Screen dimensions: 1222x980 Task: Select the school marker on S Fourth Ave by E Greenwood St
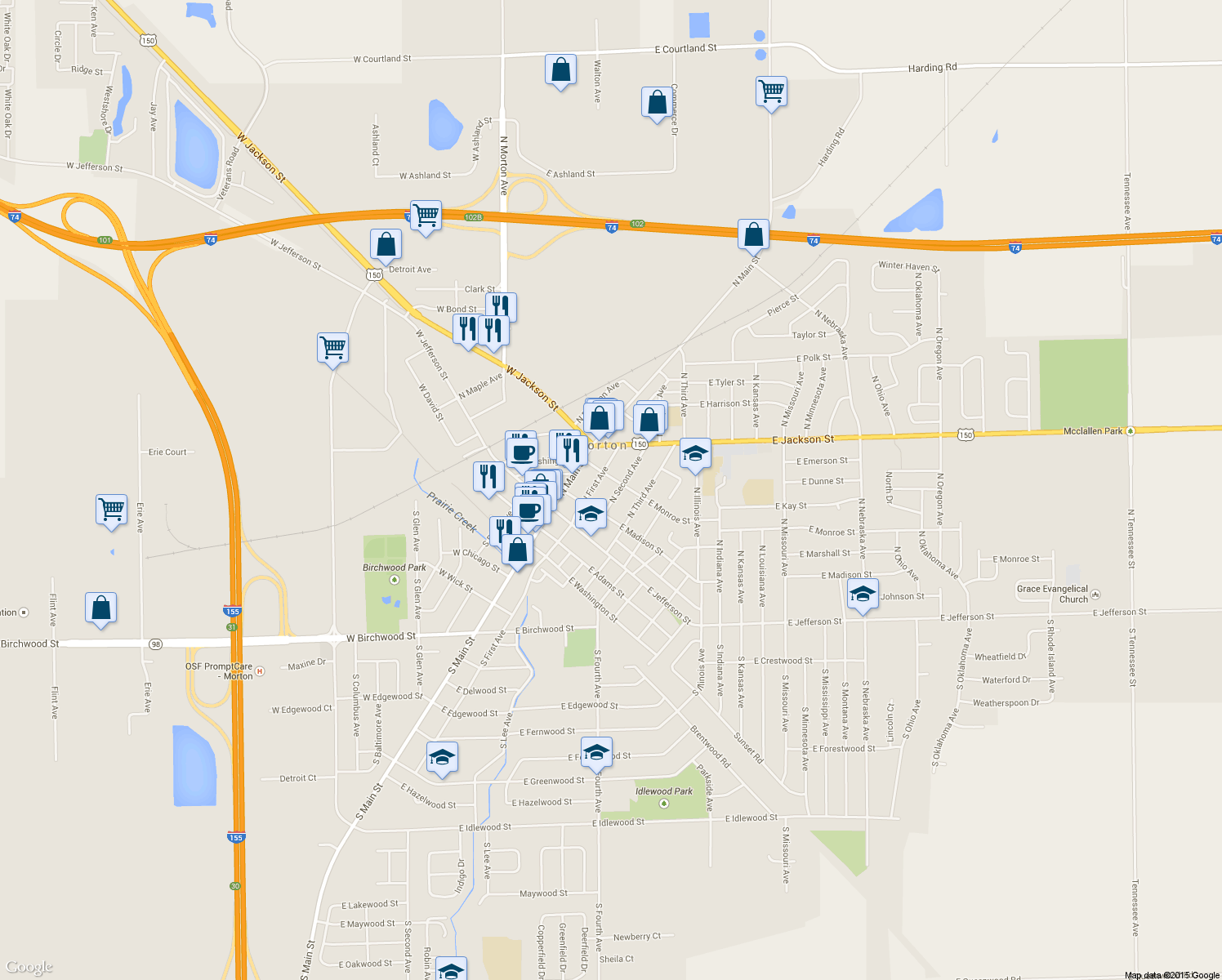[597, 753]
